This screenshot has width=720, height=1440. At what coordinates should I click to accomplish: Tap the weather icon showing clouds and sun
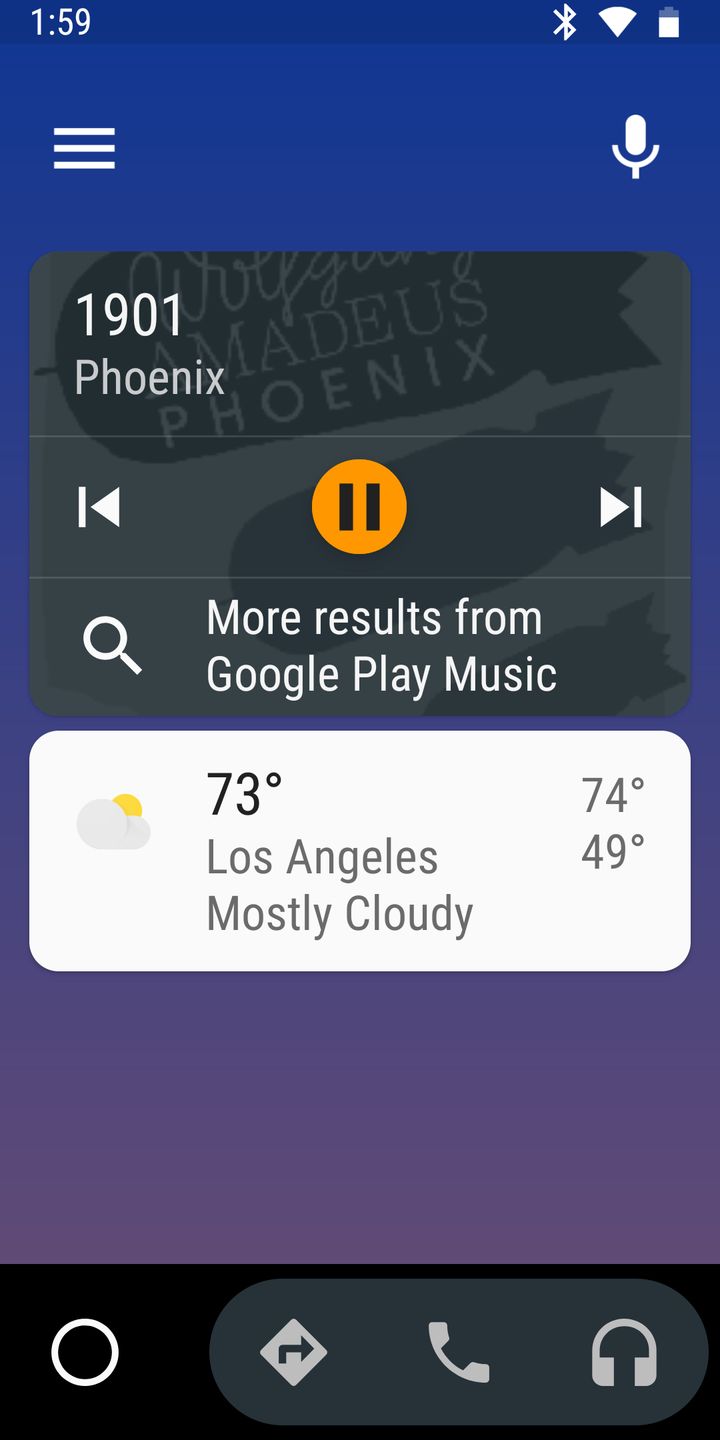(112, 818)
